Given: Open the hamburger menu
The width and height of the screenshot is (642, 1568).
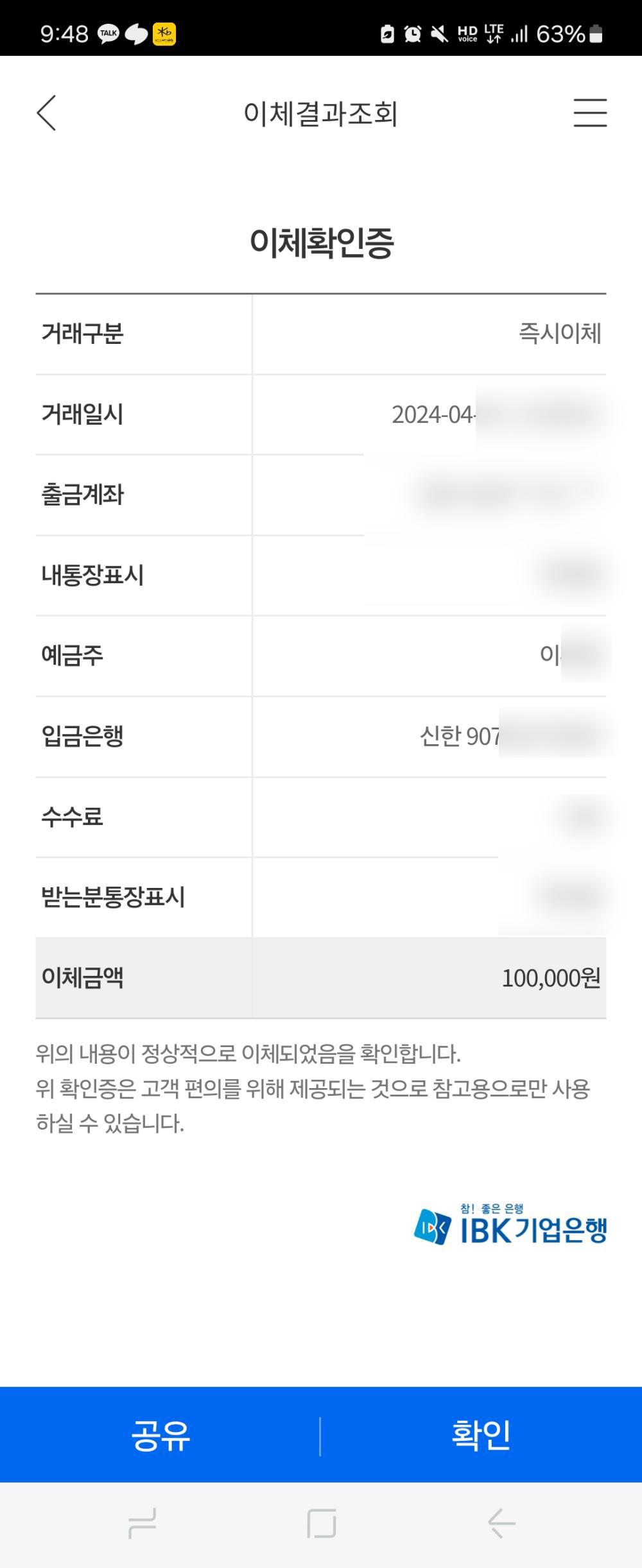Looking at the screenshot, I should [590, 113].
